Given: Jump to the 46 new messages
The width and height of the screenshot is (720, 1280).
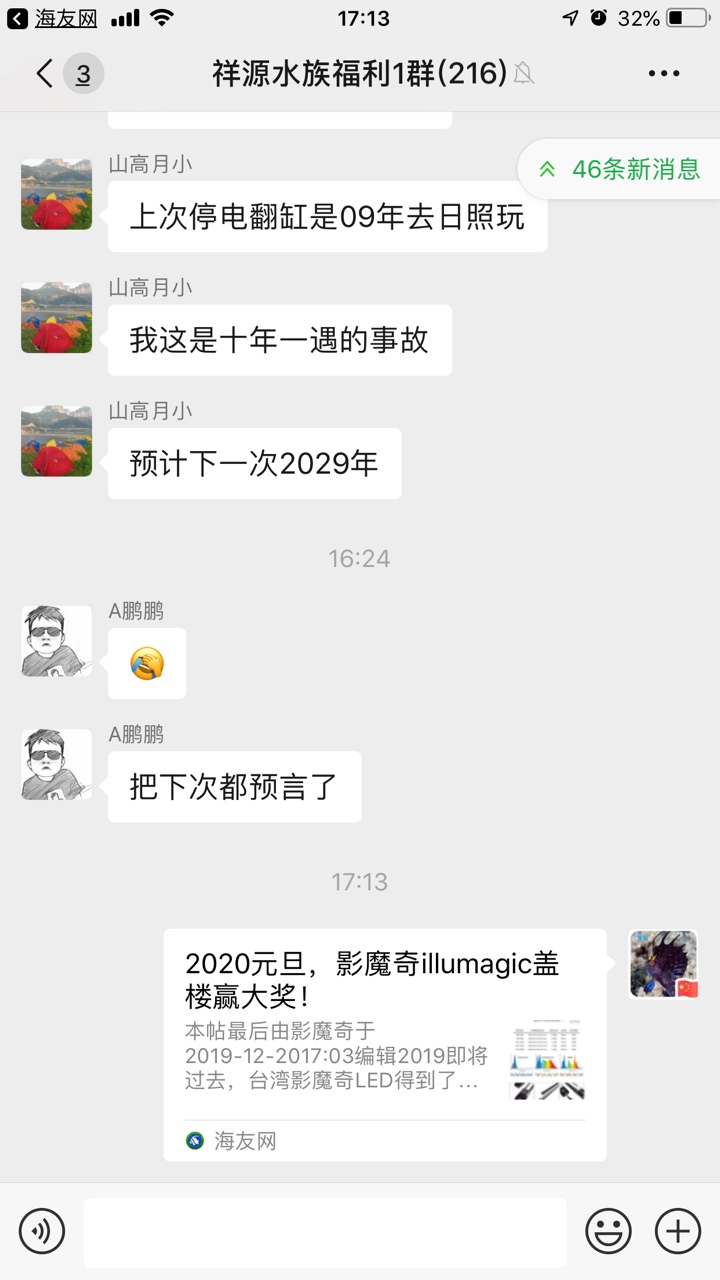Looking at the screenshot, I should point(620,169).
